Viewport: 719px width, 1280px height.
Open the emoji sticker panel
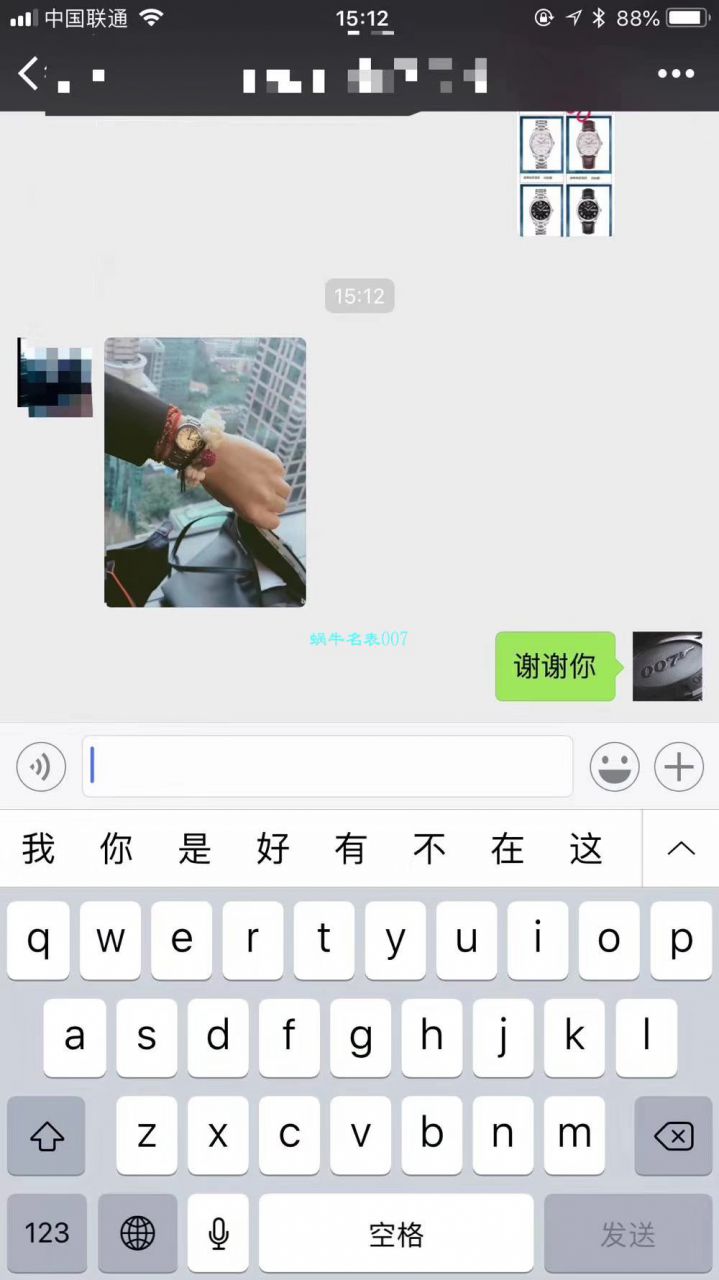614,767
